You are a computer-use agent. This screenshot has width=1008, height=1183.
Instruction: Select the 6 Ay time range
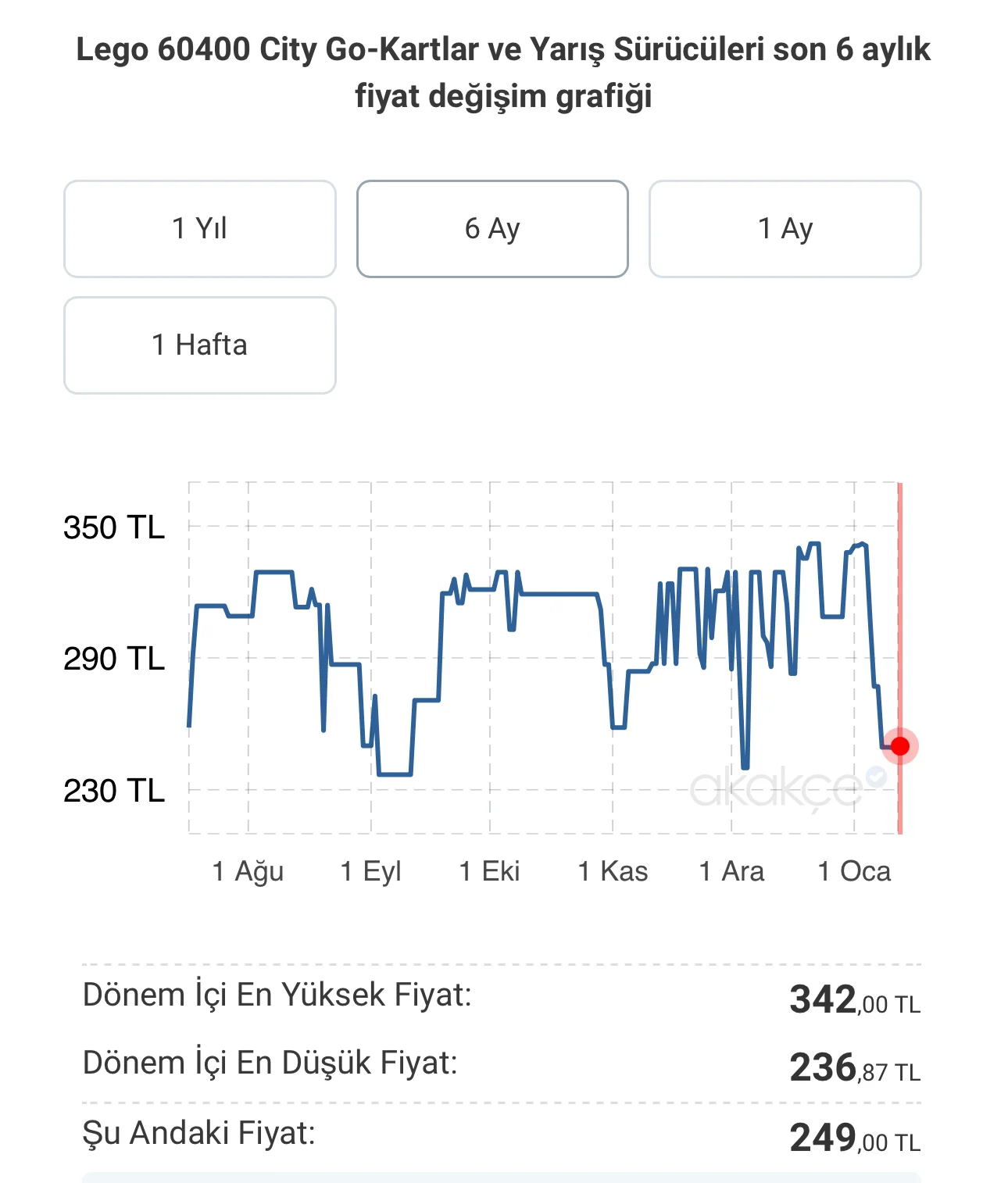[492, 229]
